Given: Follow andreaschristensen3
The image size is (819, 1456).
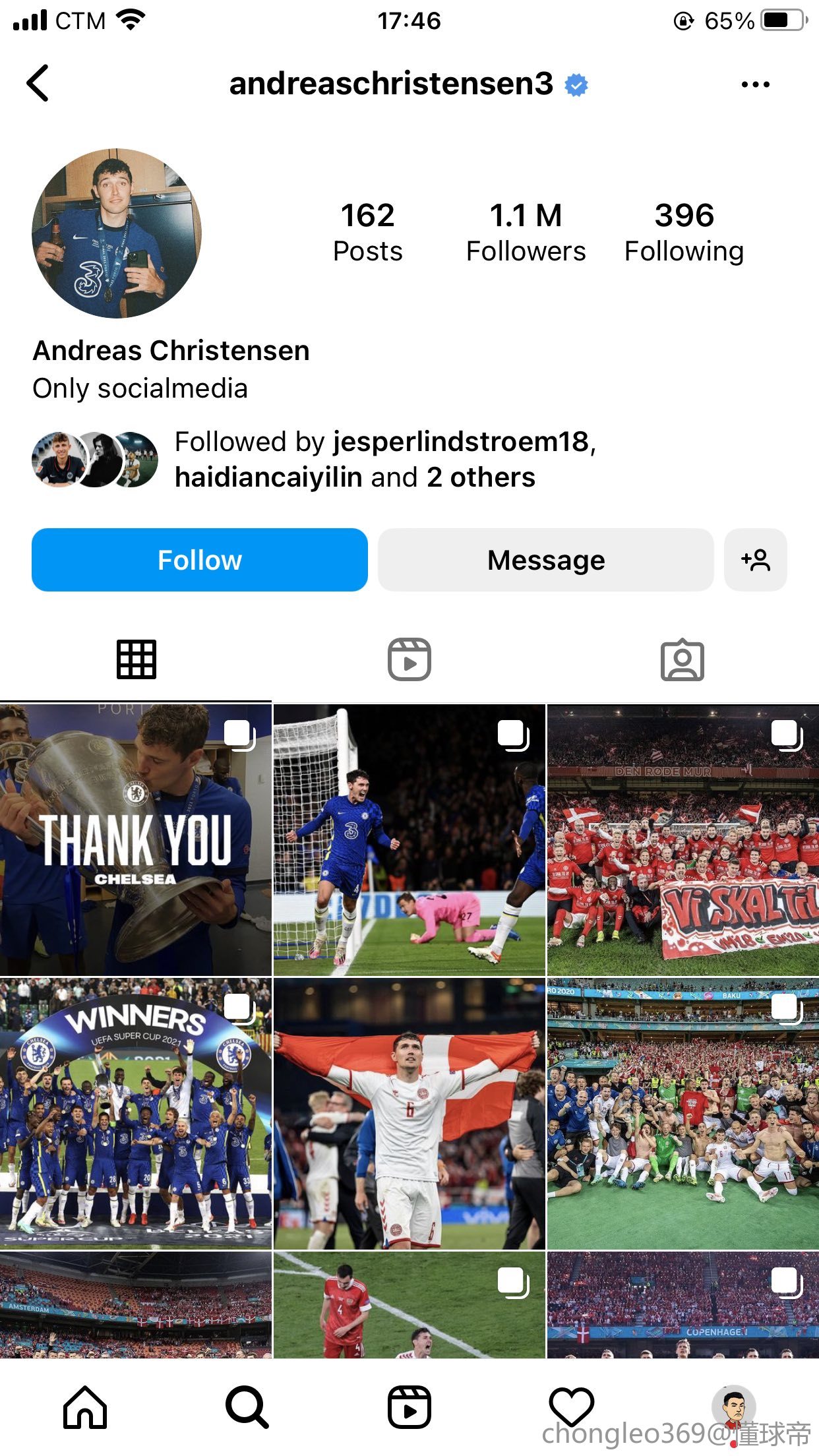Looking at the screenshot, I should coord(200,560).
